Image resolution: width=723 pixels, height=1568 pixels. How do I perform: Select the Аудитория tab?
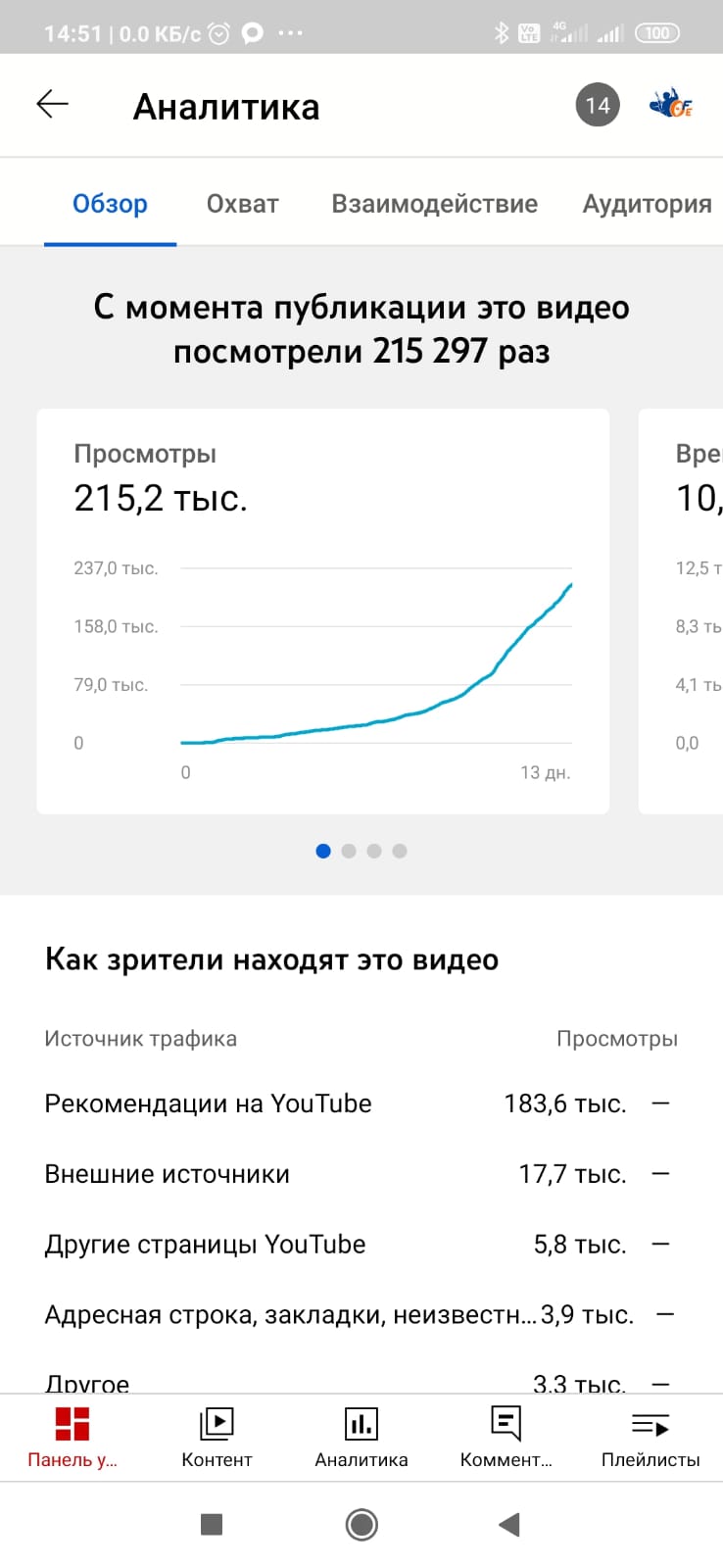point(647,204)
